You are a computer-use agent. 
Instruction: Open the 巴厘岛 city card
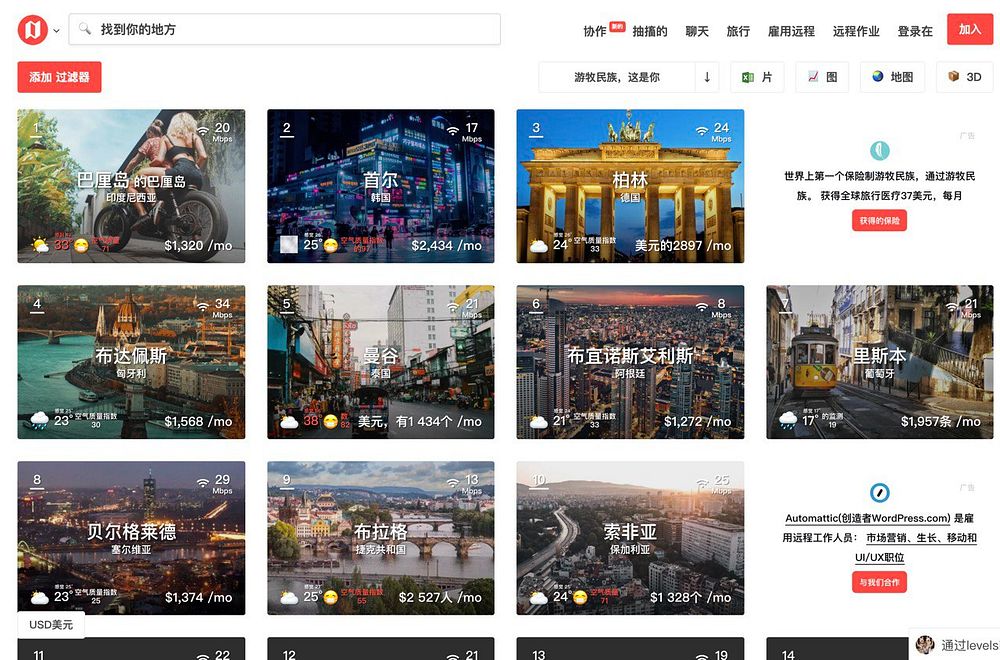point(131,186)
